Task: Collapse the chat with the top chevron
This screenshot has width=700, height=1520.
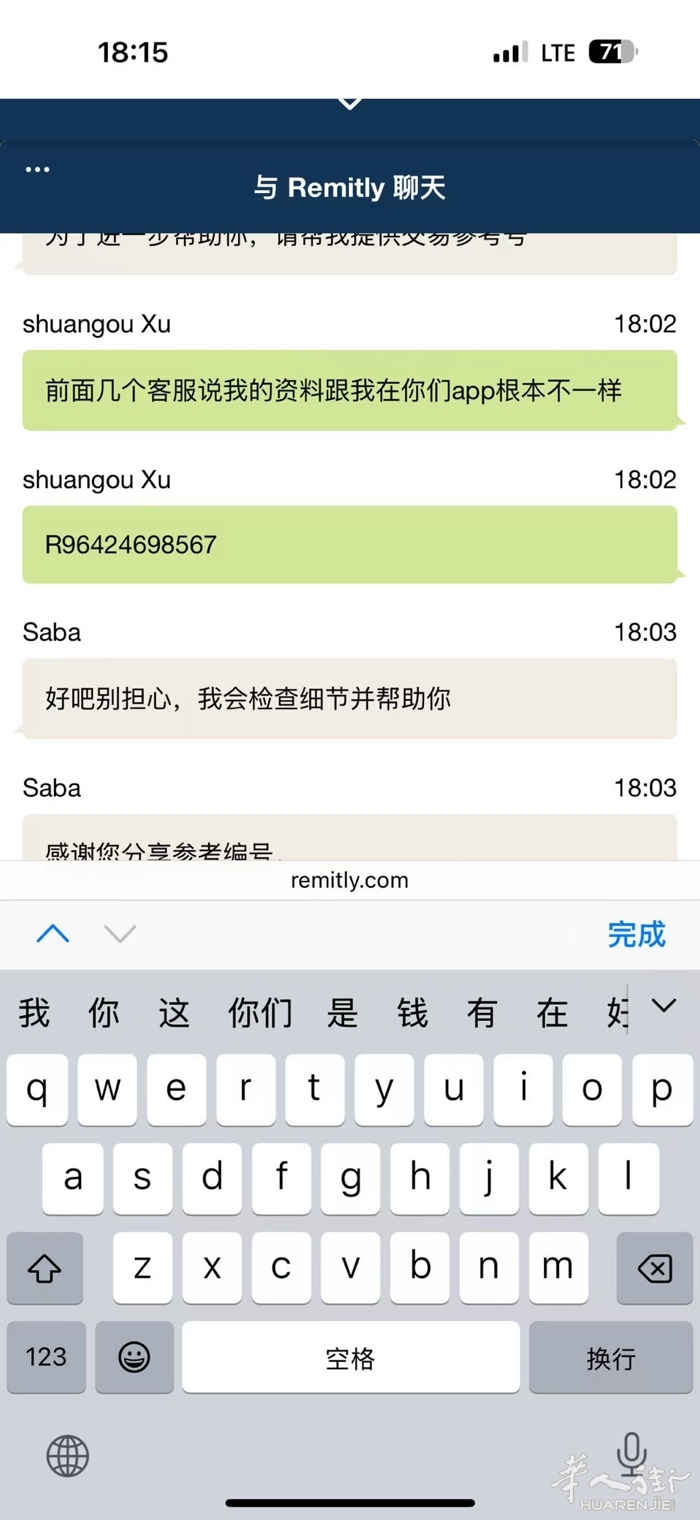Action: (349, 103)
